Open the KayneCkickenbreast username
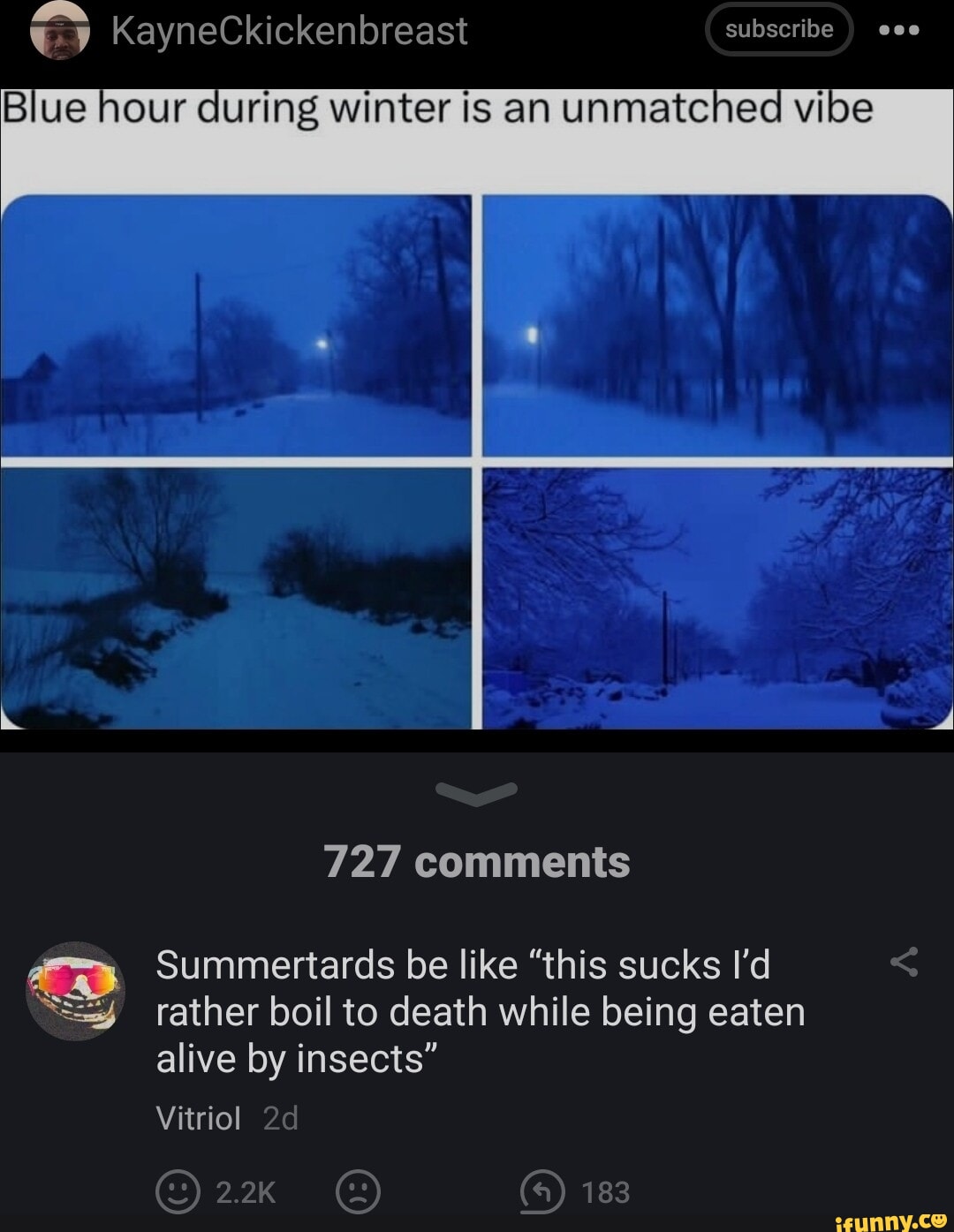Viewport: 954px width, 1232px height. 290,31
